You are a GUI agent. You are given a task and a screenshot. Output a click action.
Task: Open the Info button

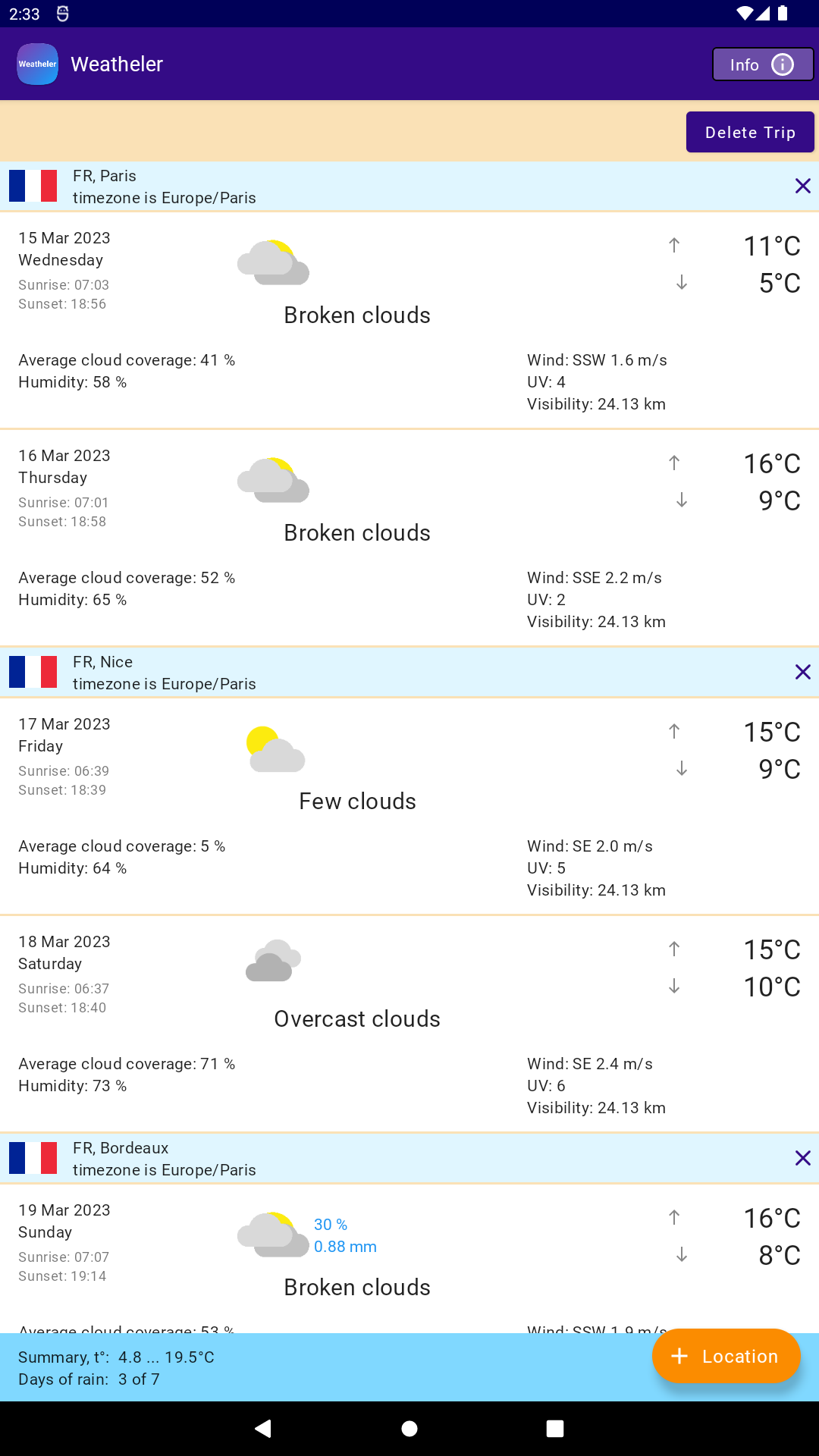click(762, 64)
